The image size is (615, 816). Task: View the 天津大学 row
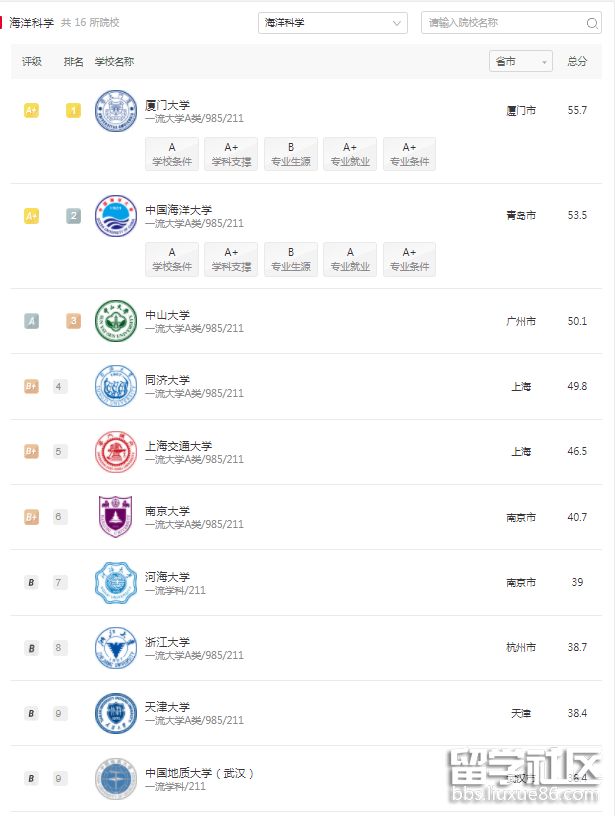(167, 707)
